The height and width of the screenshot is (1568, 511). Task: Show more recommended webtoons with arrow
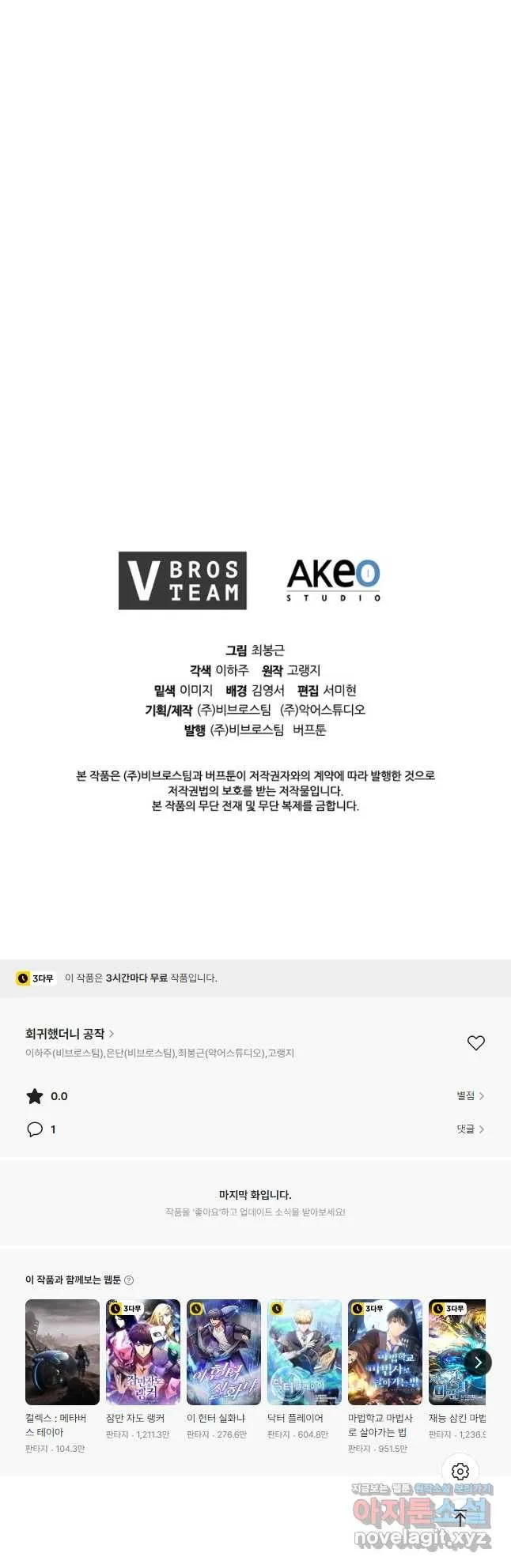pos(478,1362)
